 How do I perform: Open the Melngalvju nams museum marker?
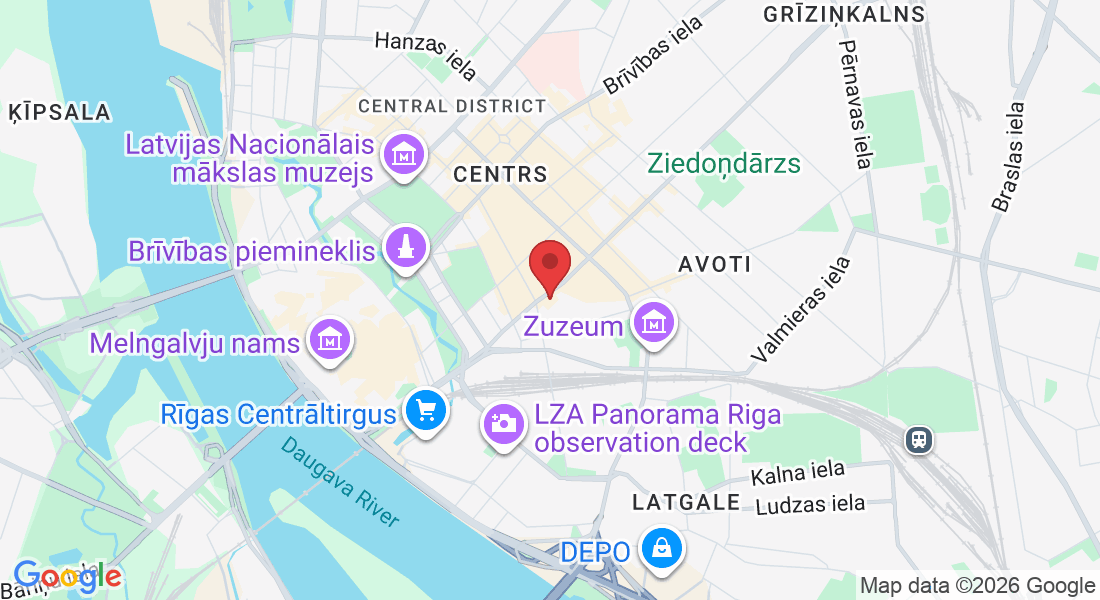[x=330, y=339]
